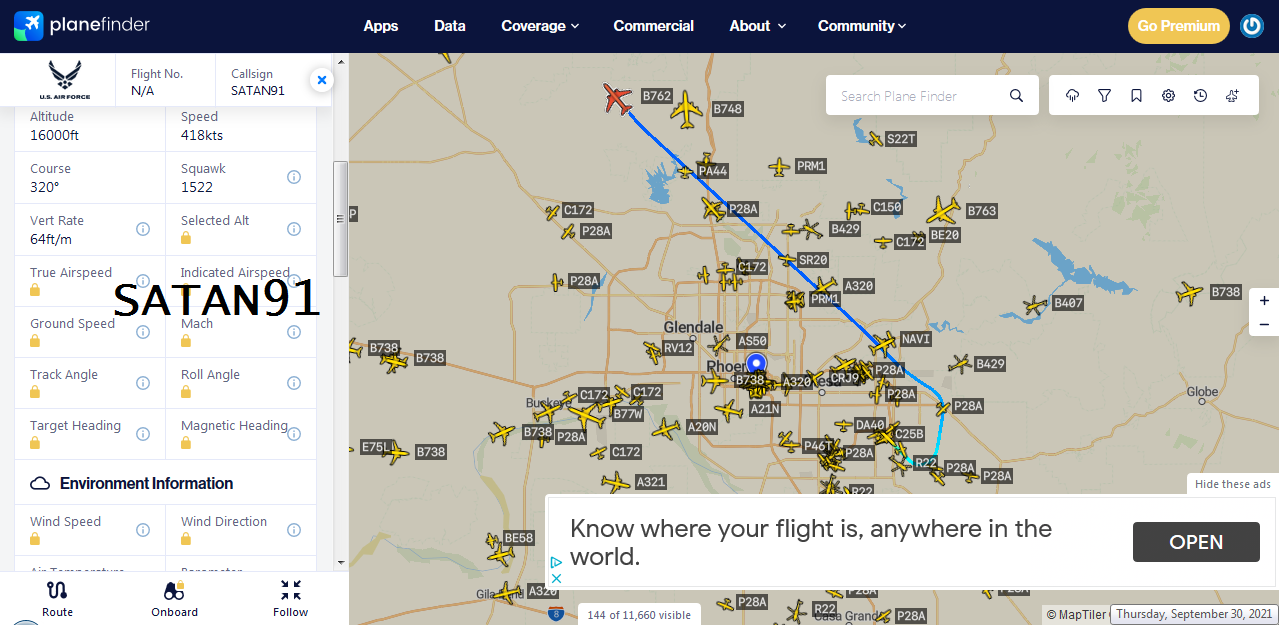Open the map filter funnel icon
This screenshot has height=625, width=1279.
1104,96
